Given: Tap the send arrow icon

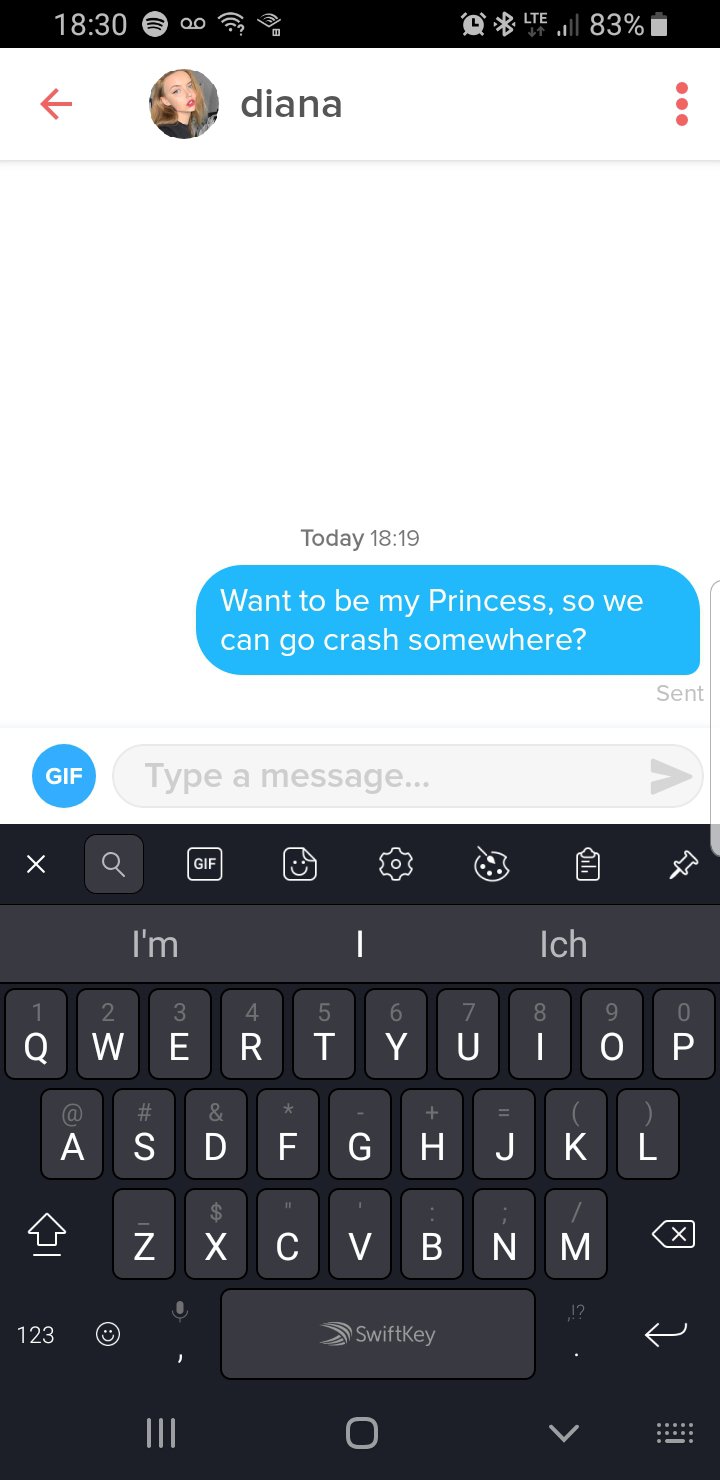Looking at the screenshot, I should coord(670,776).
